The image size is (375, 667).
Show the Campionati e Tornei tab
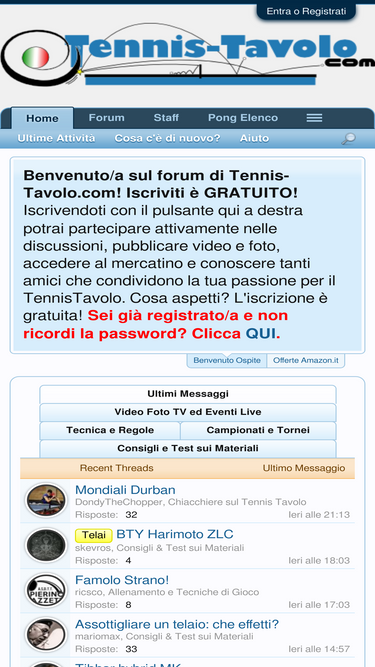tap(258, 430)
